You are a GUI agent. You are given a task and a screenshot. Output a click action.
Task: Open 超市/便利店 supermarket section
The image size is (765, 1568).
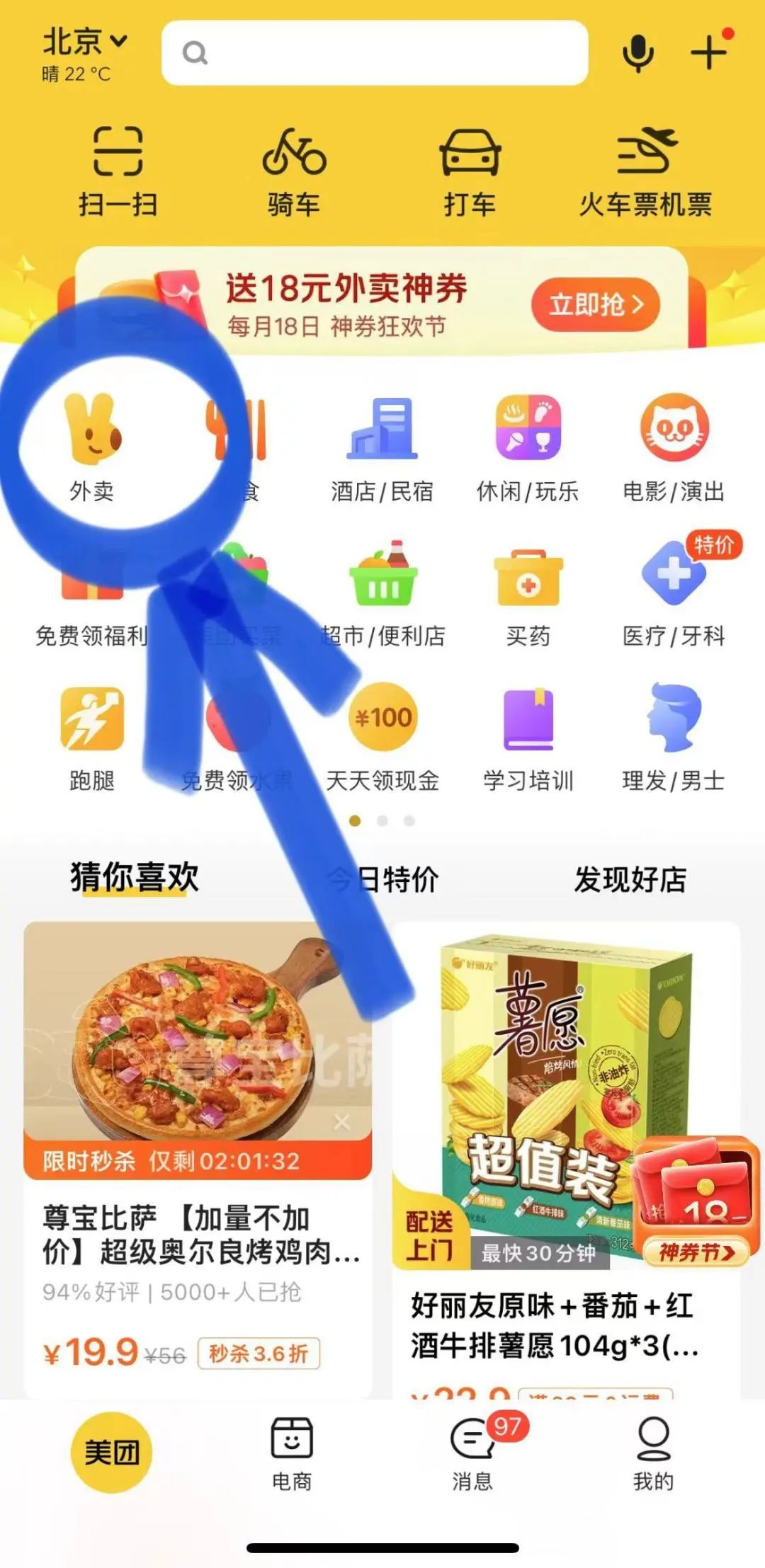pos(382,584)
